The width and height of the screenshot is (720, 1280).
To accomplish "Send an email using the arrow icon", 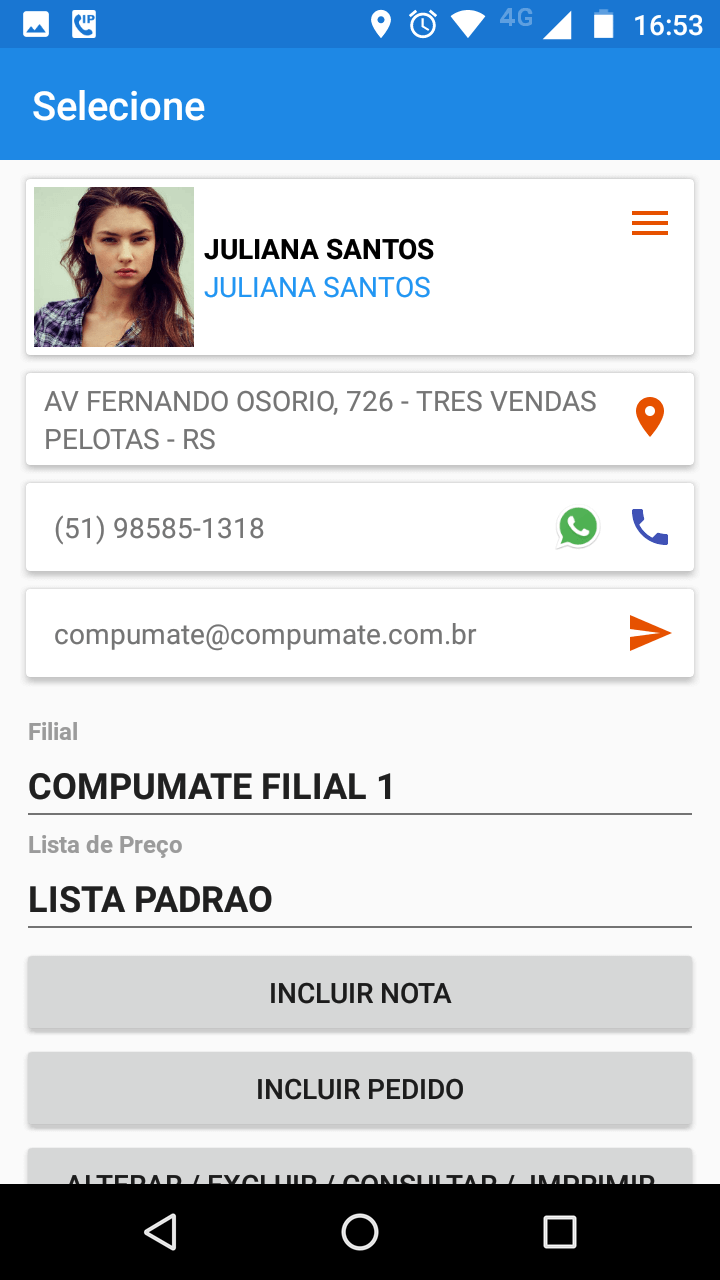I will point(650,633).
